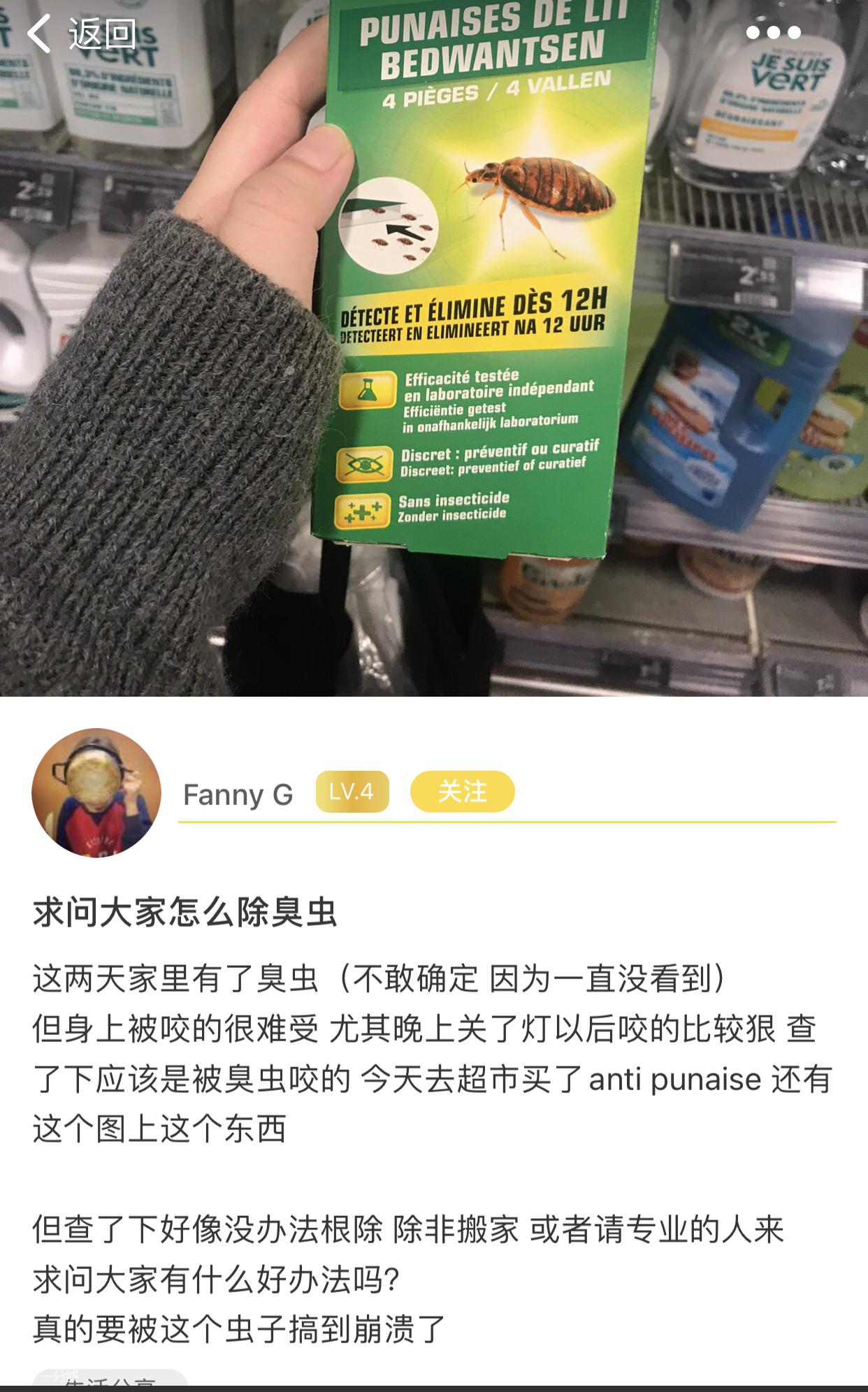Follow Fanny G with 关注 button
Screen dimensions: 868x1392
click(462, 792)
